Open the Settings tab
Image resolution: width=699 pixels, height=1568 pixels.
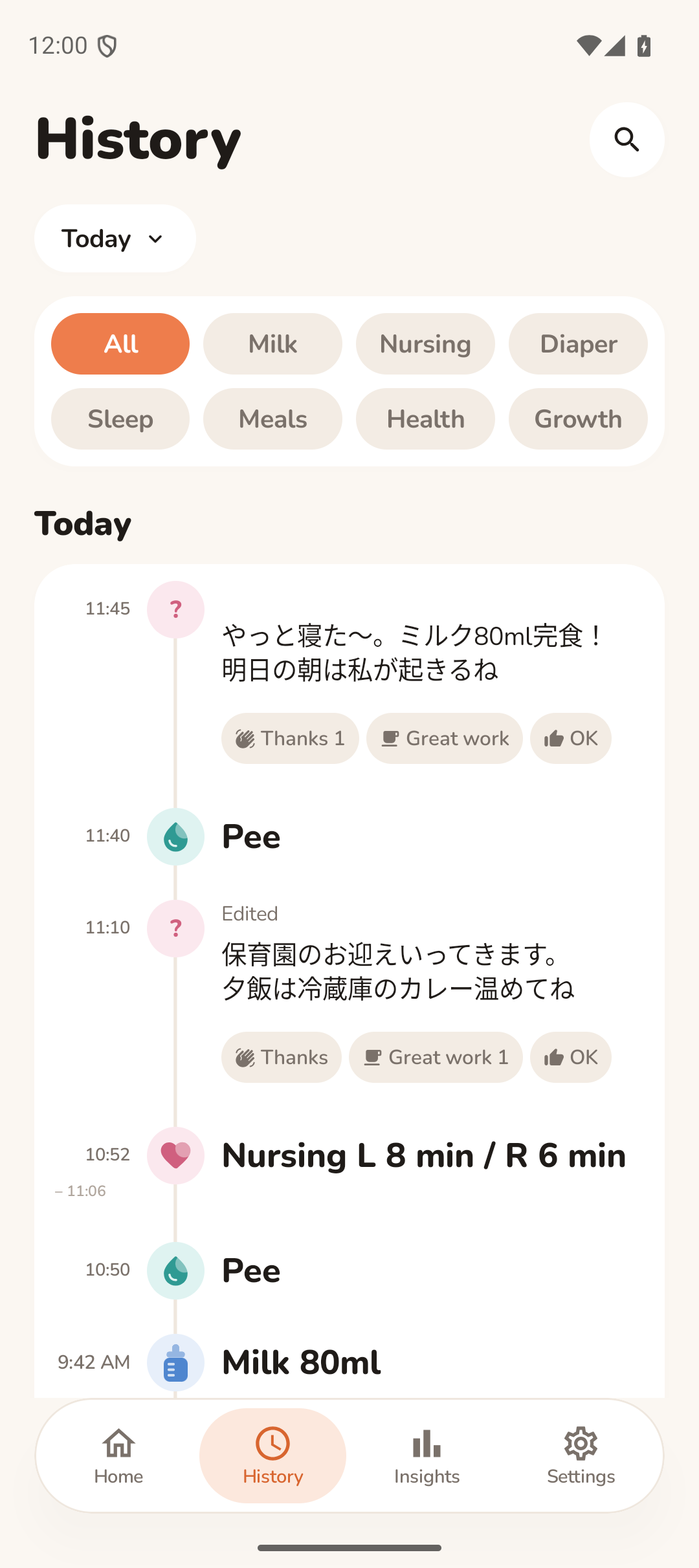[x=581, y=1456]
